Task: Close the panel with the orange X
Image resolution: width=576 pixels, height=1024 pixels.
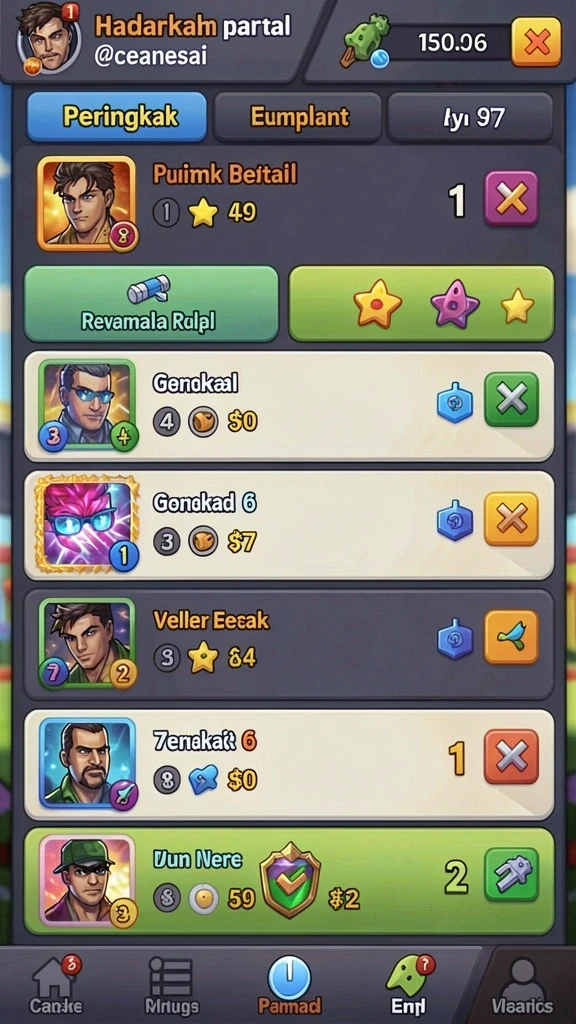Action: 536,42
